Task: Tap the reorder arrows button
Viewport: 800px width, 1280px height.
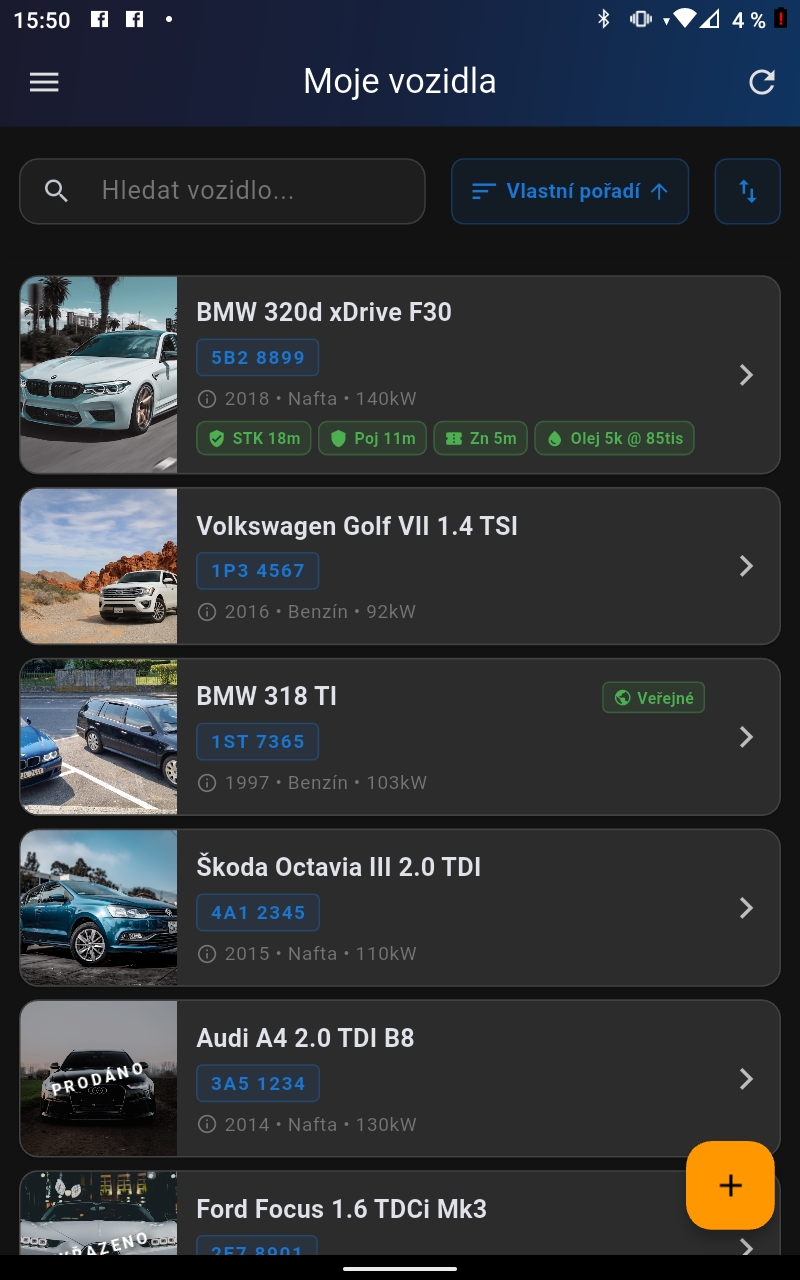Action: click(x=748, y=191)
